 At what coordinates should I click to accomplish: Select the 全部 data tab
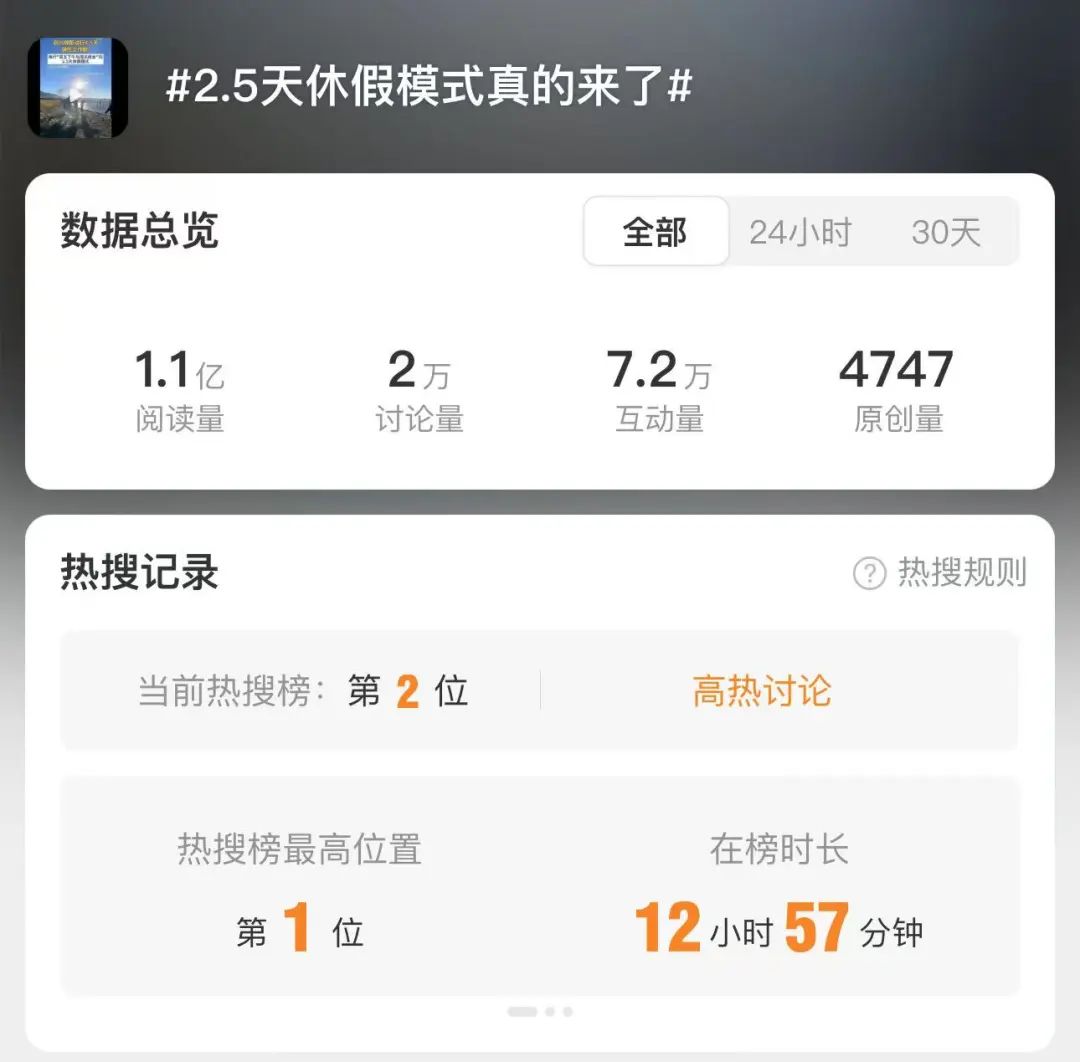656,232
